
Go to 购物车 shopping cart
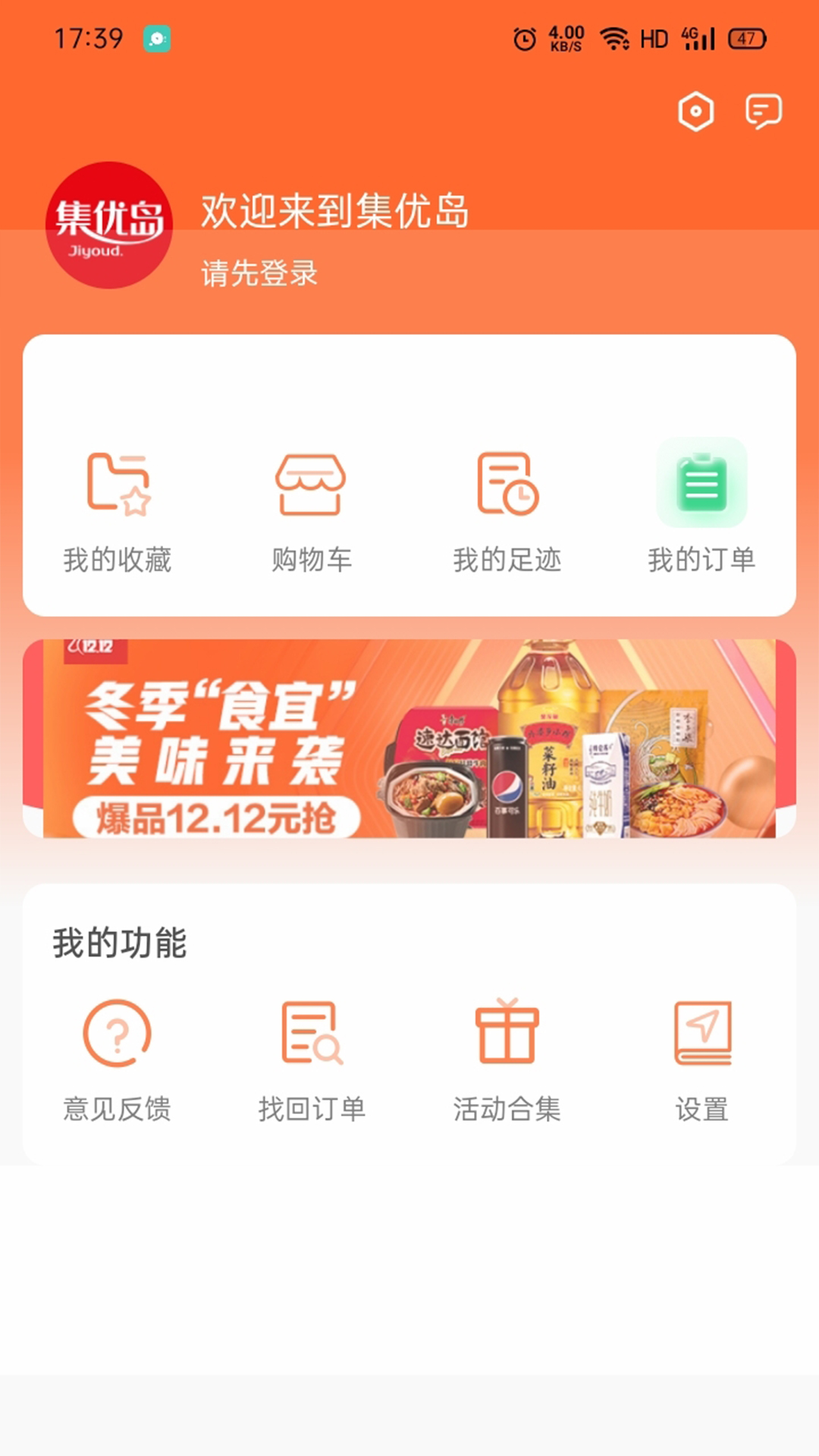coord(311,510)
